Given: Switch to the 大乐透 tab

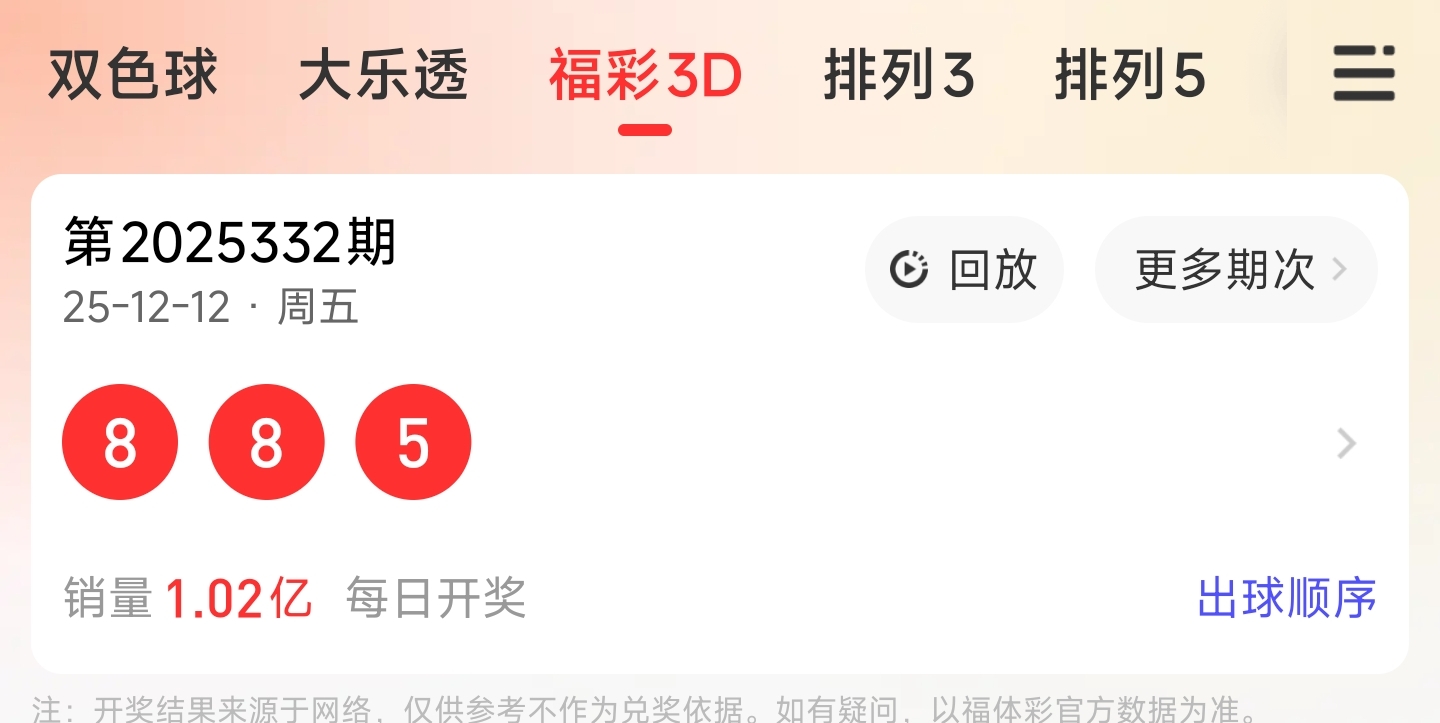Looking at the screenshot, I should (384, 75).
